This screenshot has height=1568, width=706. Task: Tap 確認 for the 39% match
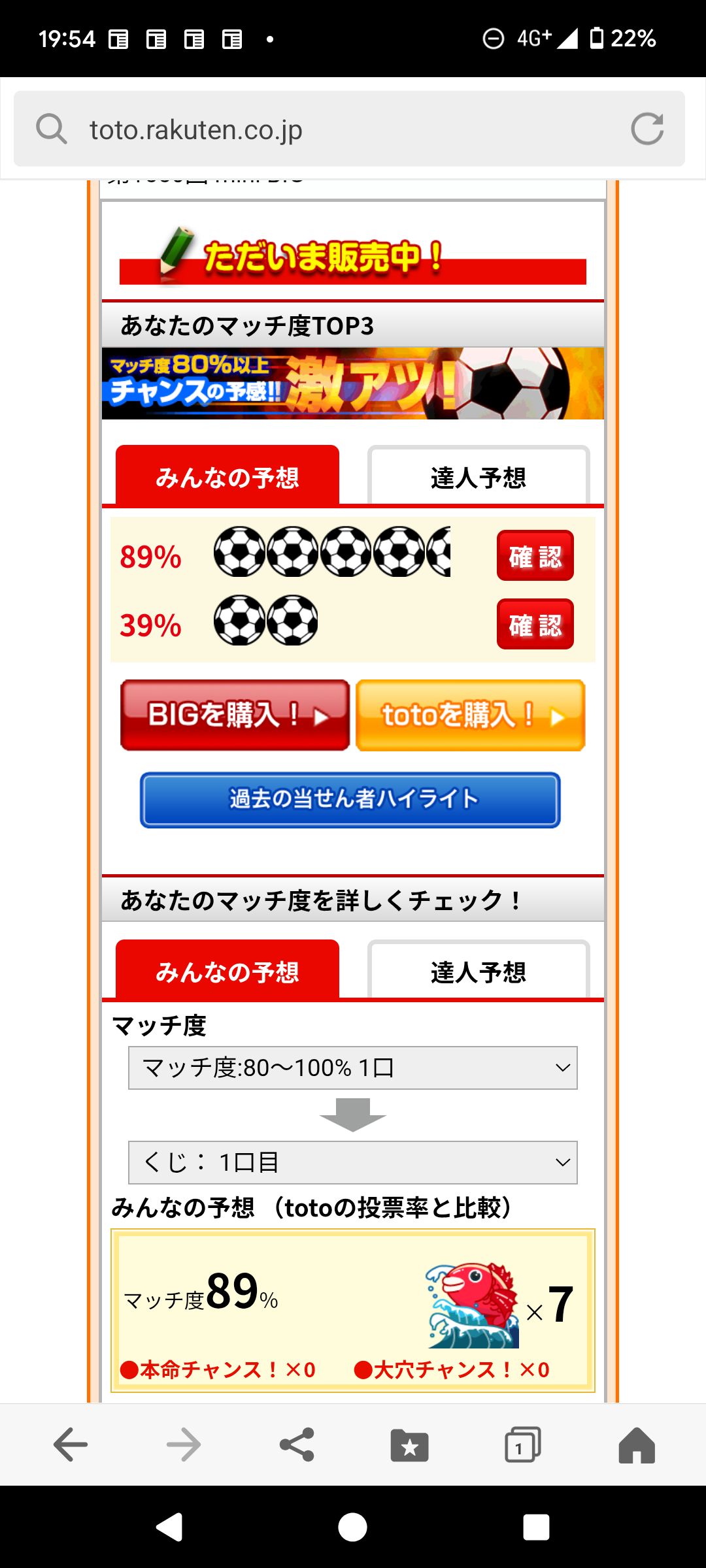click(x=535, y=625)
